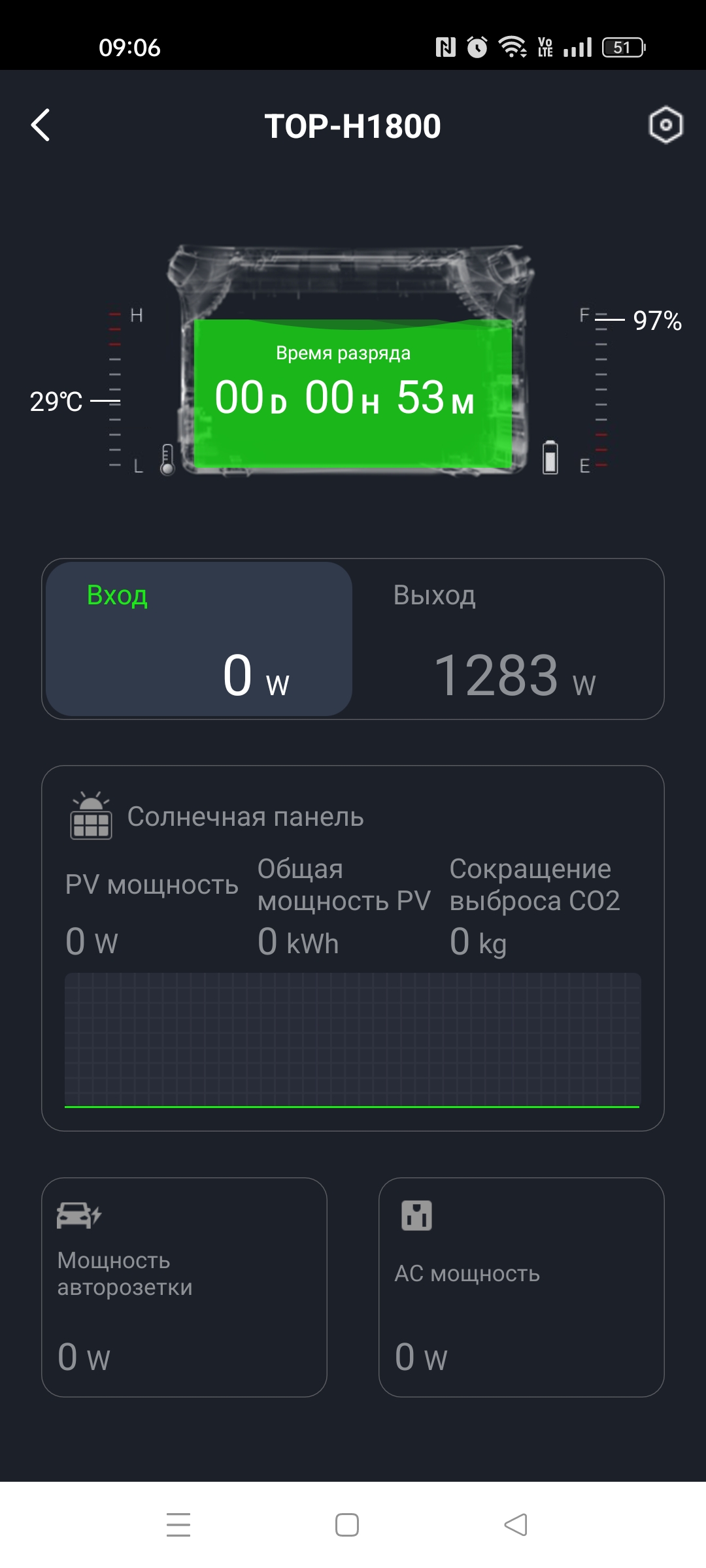Switch to the Выход output tab
The image size is (706, 1568).
tap(508, 639)
